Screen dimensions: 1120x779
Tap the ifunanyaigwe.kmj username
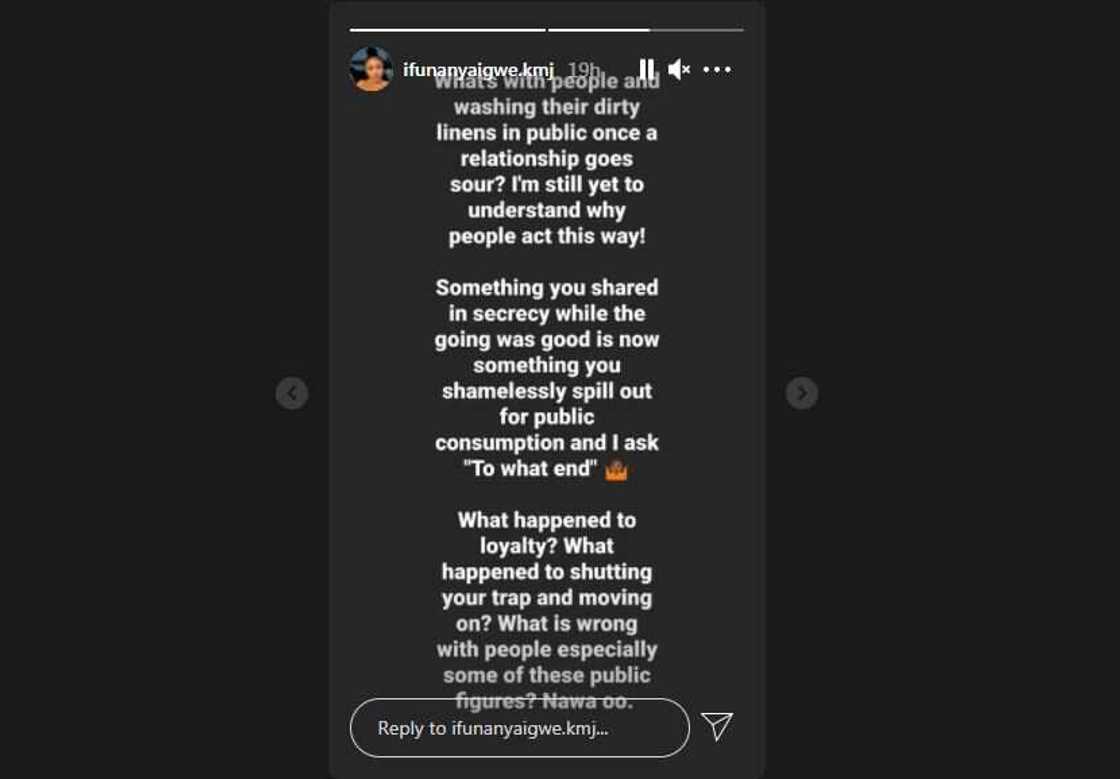tap(477, 70)
